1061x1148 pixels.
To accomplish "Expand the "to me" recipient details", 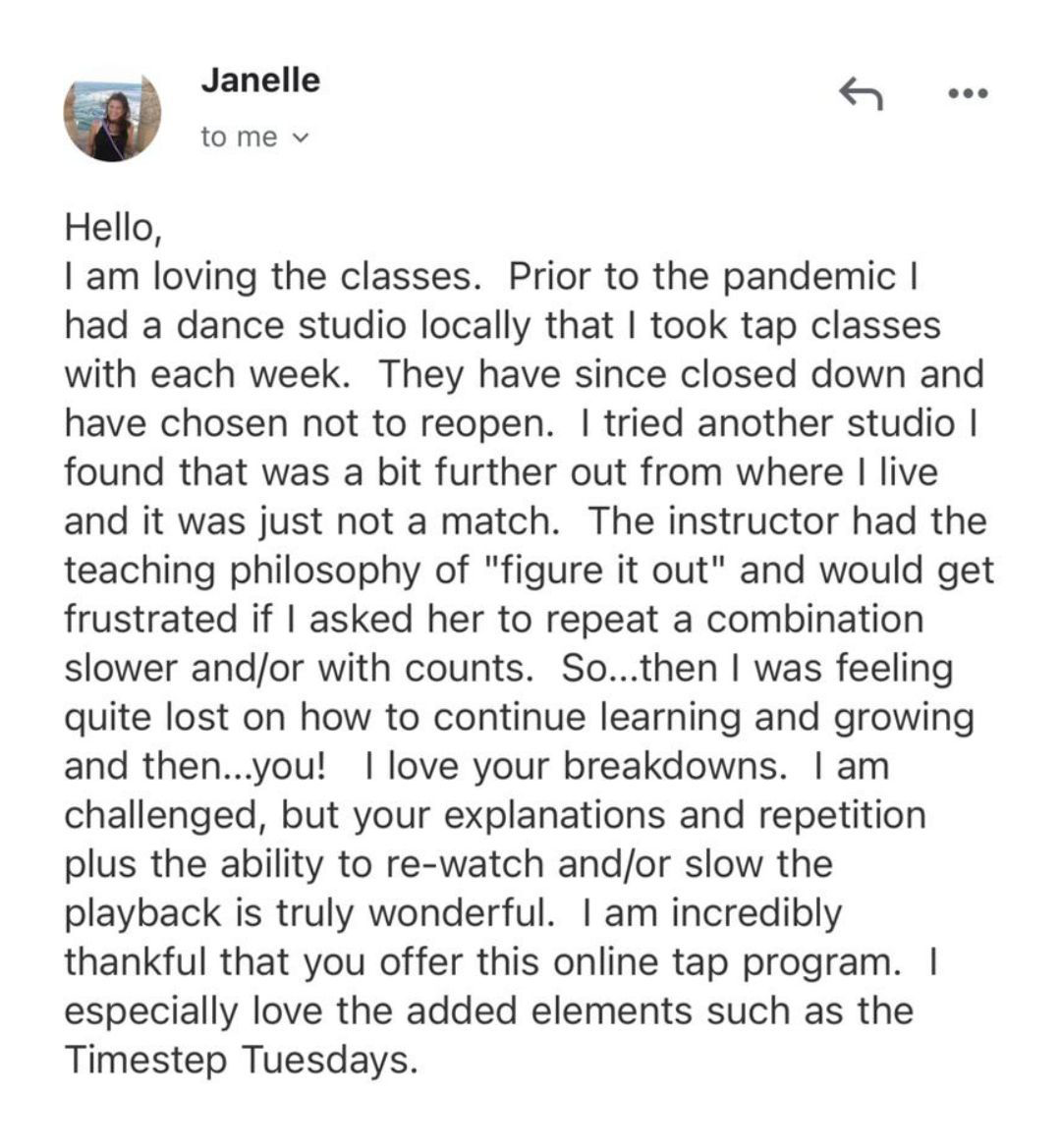I will coord(254,137).
